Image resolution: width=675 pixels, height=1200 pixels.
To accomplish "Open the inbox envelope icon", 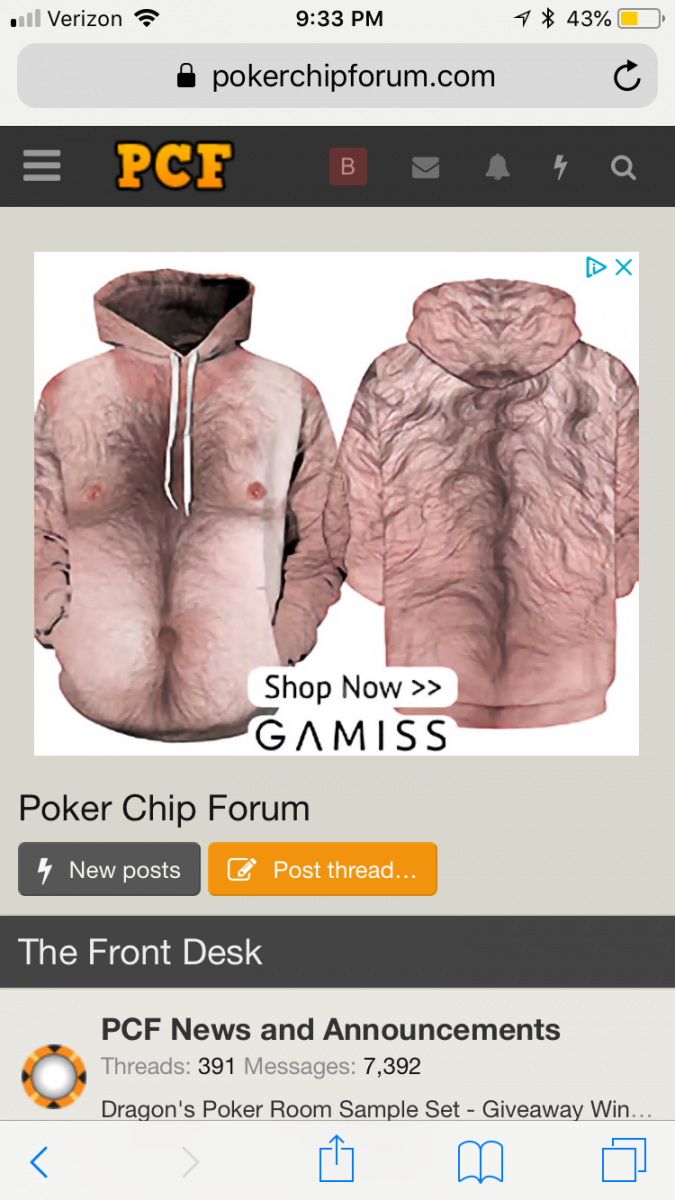I will 425,168.
